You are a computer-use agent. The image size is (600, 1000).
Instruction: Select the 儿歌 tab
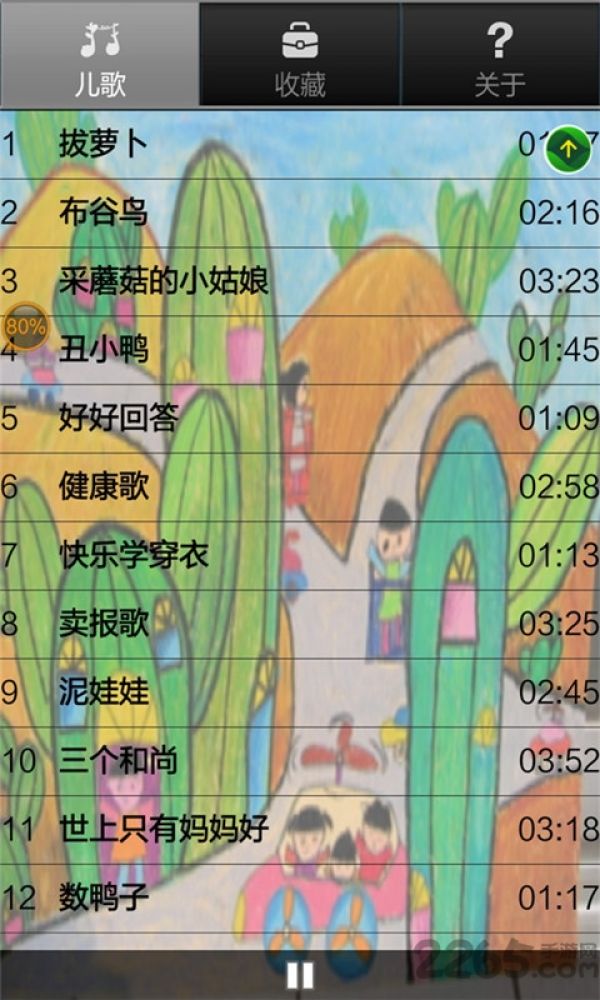[x=100, y=54]
